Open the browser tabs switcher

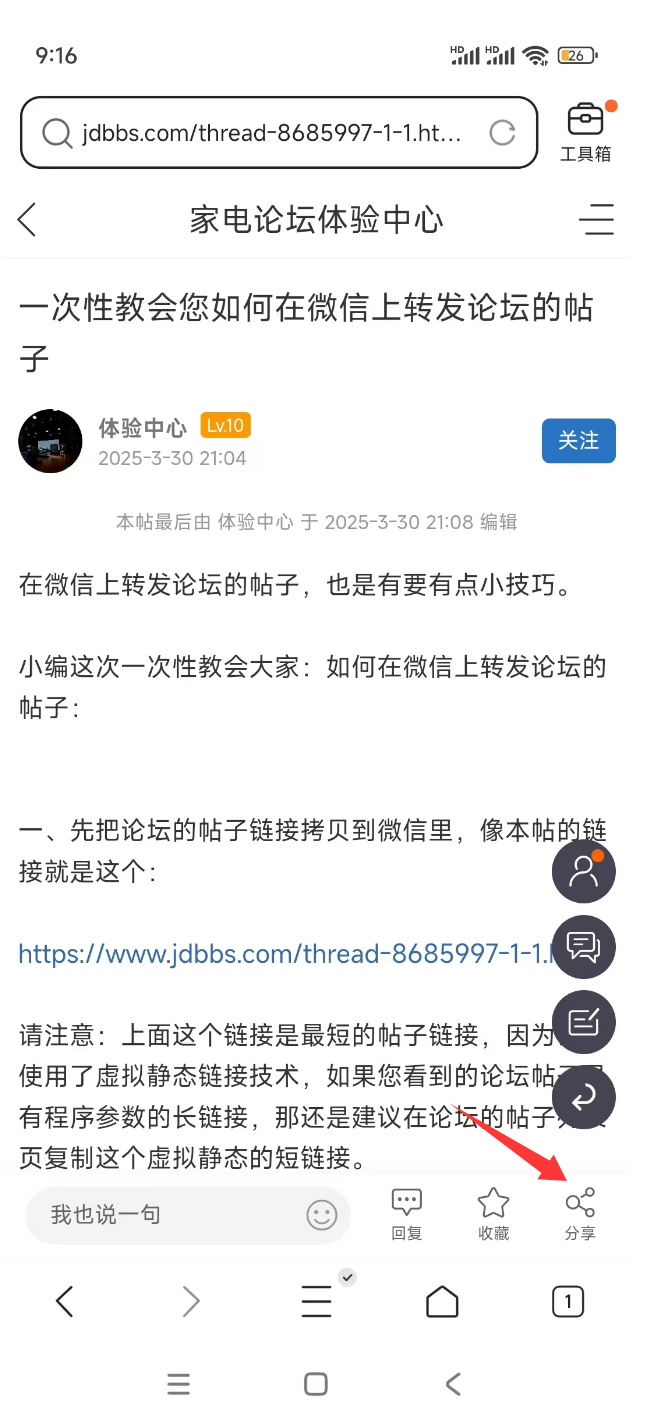click(x=568, y=1301)
